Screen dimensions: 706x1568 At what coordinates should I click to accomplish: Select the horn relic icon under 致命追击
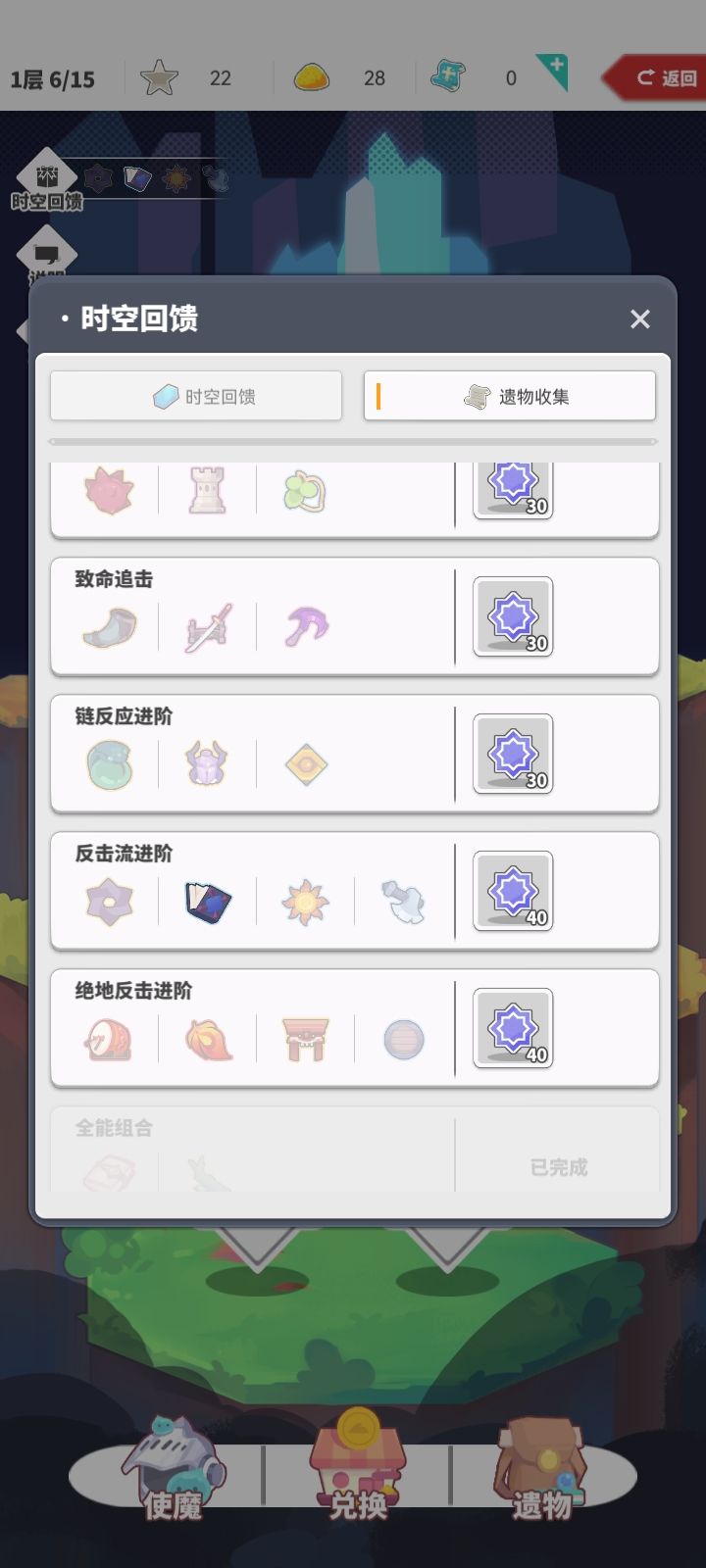pos(108,627)
